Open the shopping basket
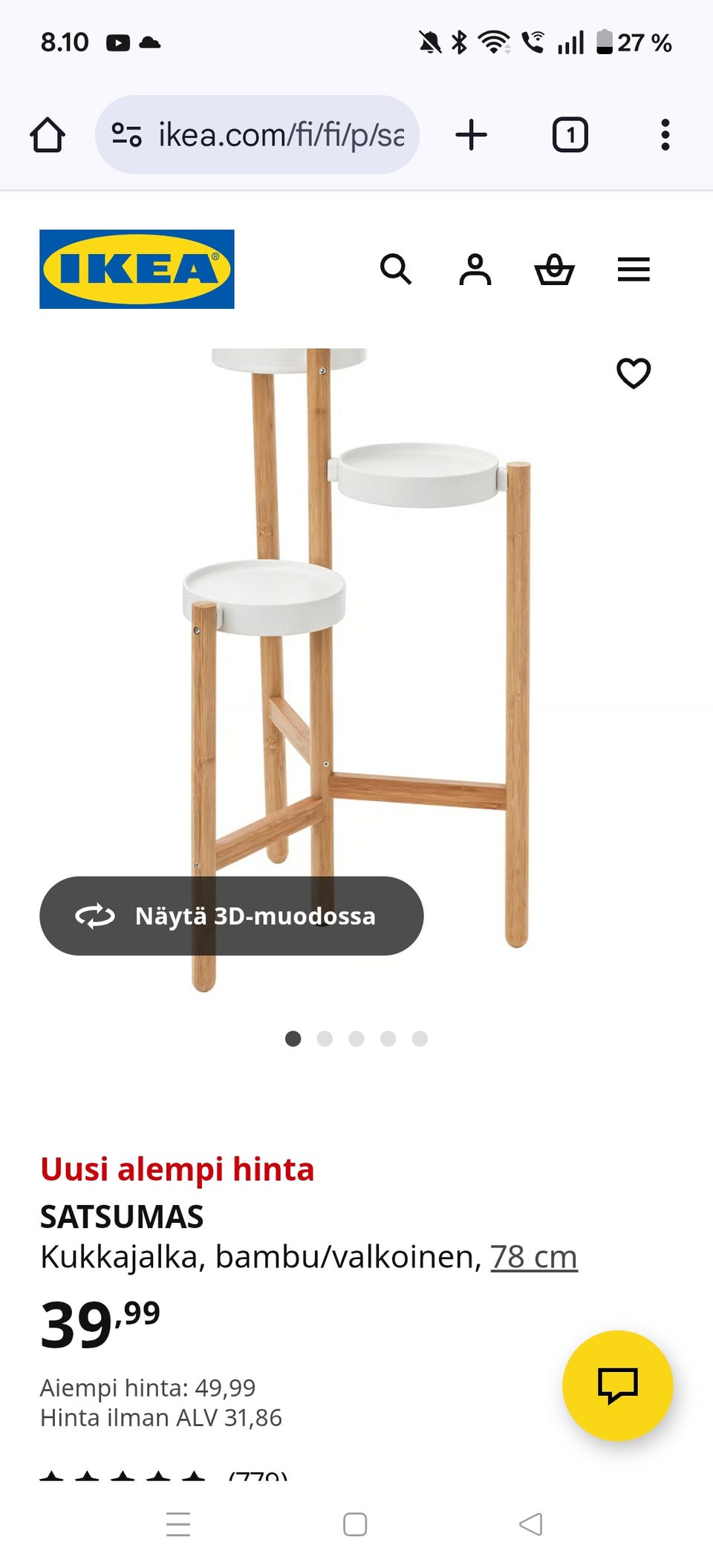713x1568 pixels. [x=555, y=269]
